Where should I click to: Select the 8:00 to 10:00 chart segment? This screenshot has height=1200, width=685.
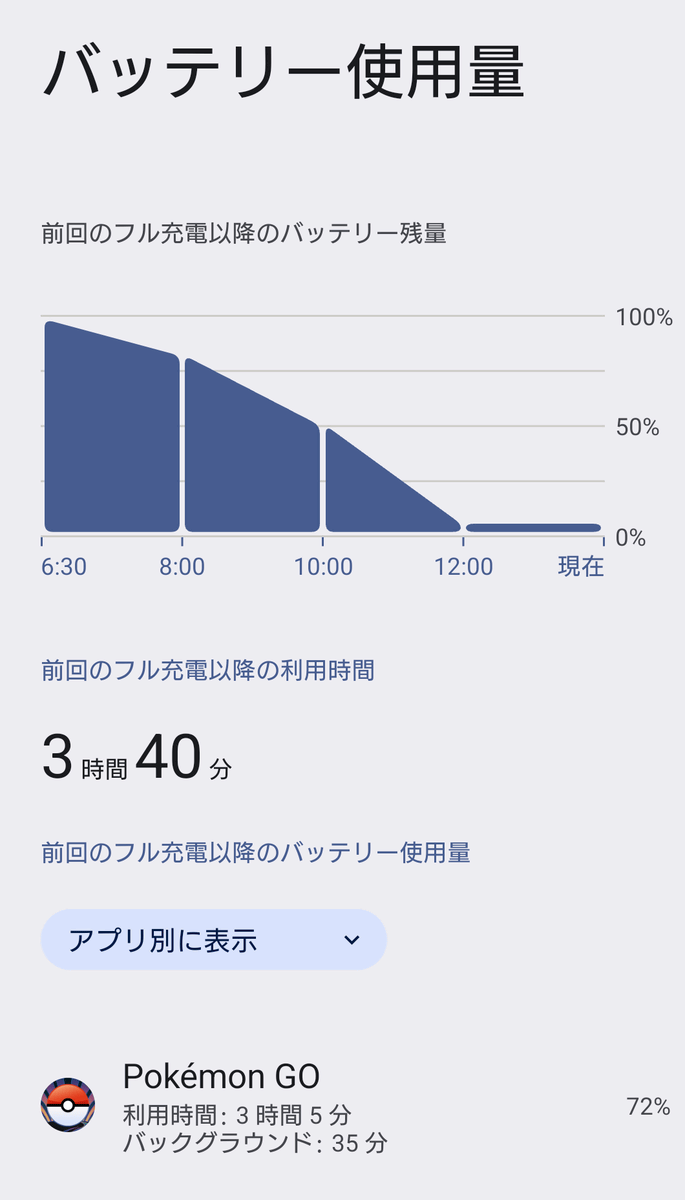point(252,460)
